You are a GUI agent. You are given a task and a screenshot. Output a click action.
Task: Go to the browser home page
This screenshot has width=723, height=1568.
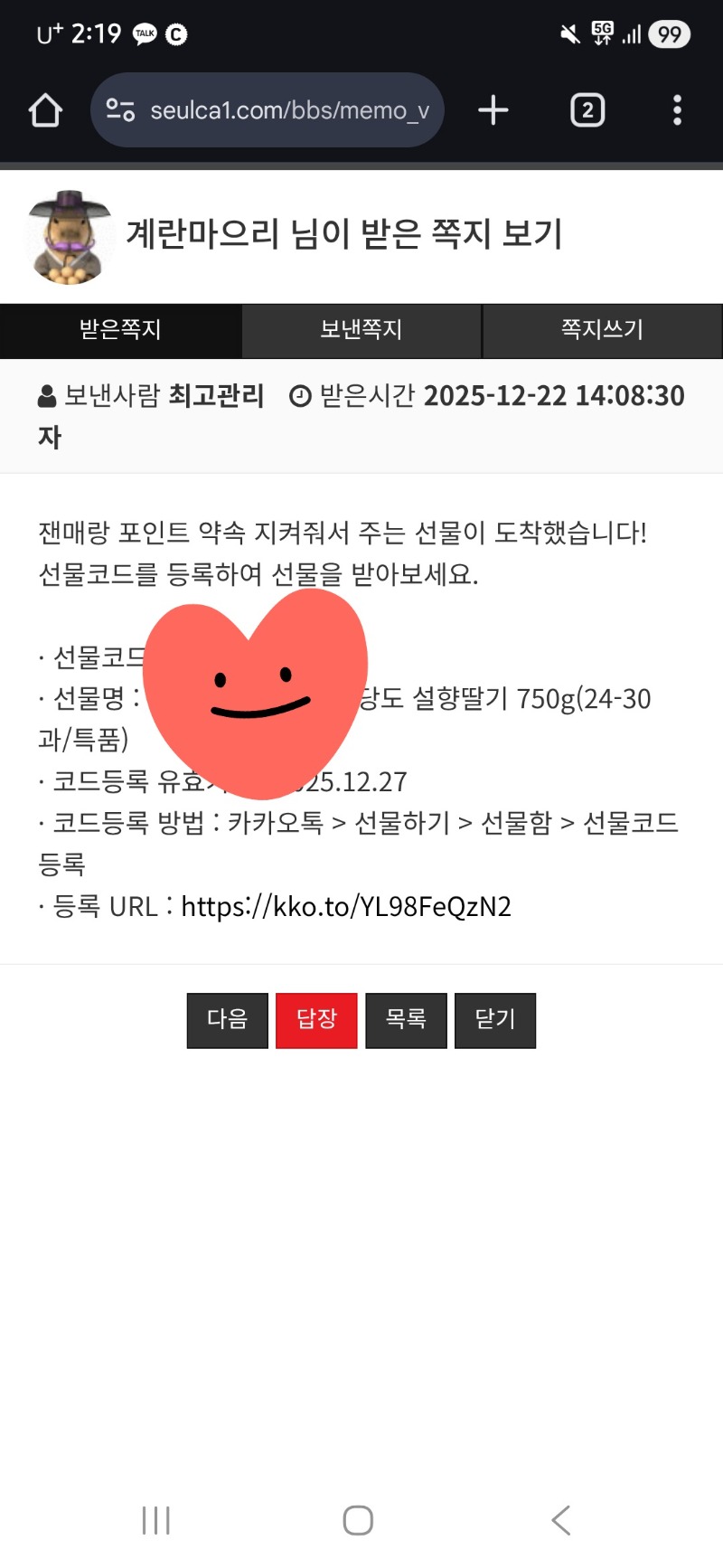click(x=45, y=110)
